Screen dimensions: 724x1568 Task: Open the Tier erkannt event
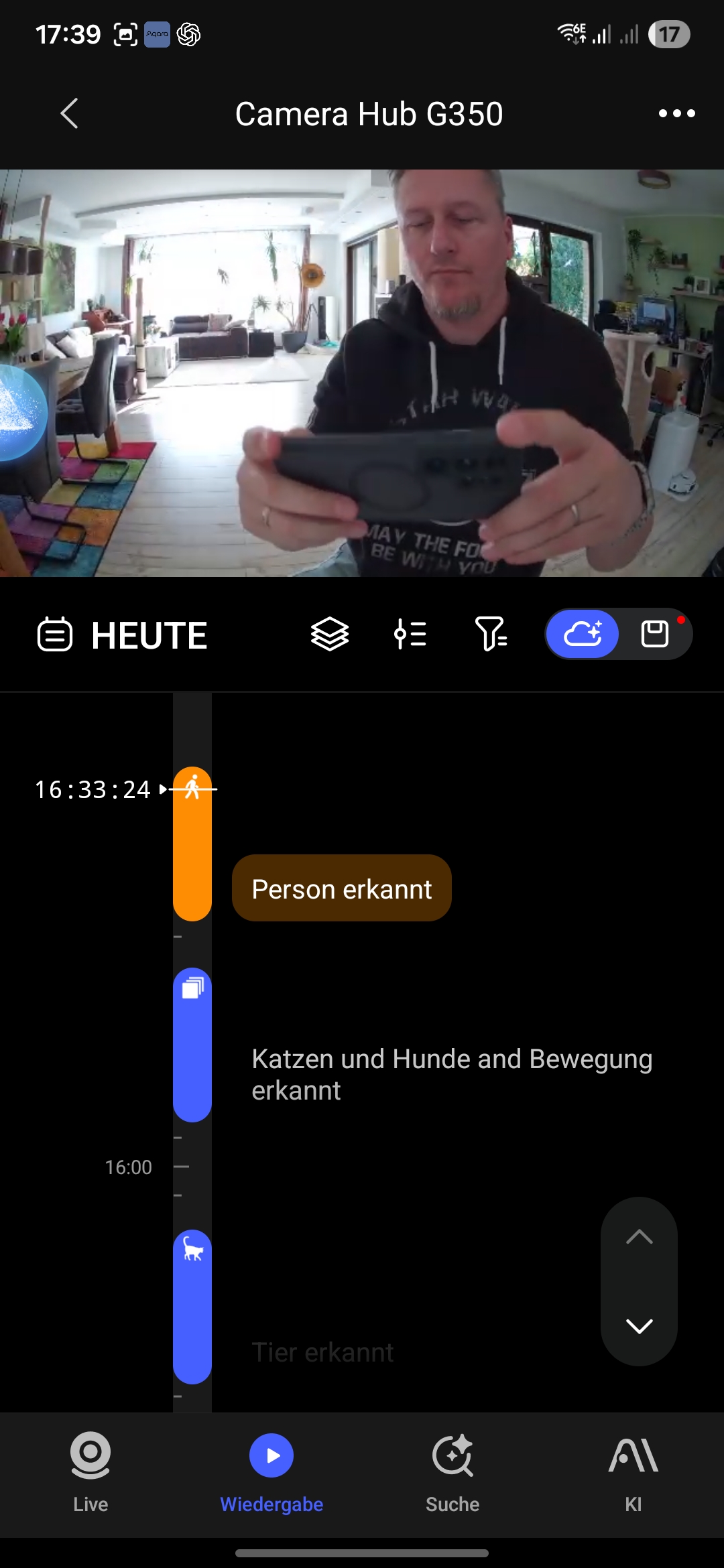322,1352
